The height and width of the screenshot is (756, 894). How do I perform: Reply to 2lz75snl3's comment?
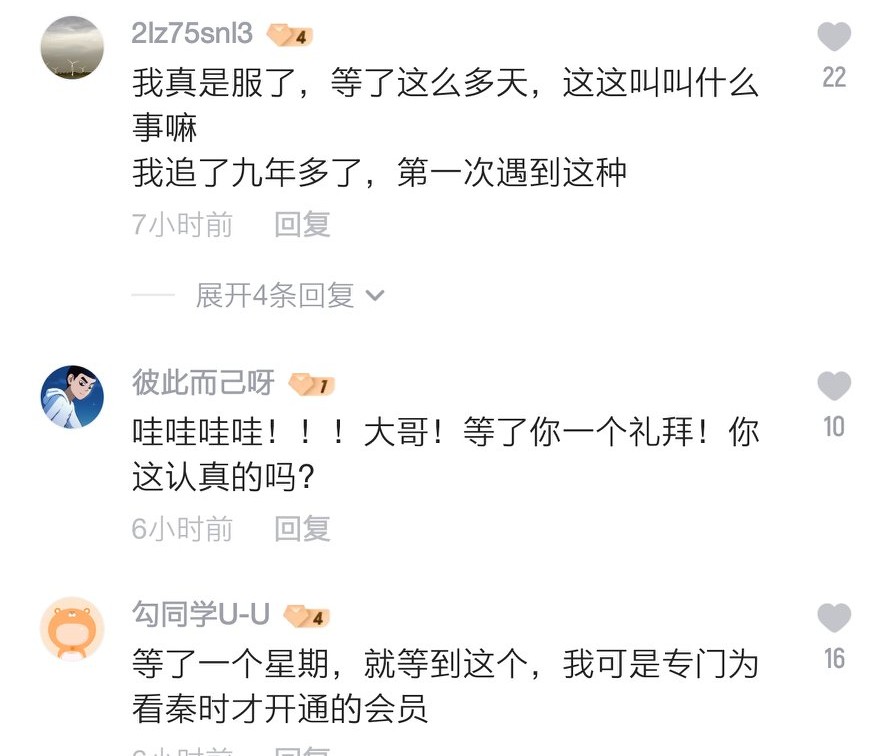click(x=302, y=224)
